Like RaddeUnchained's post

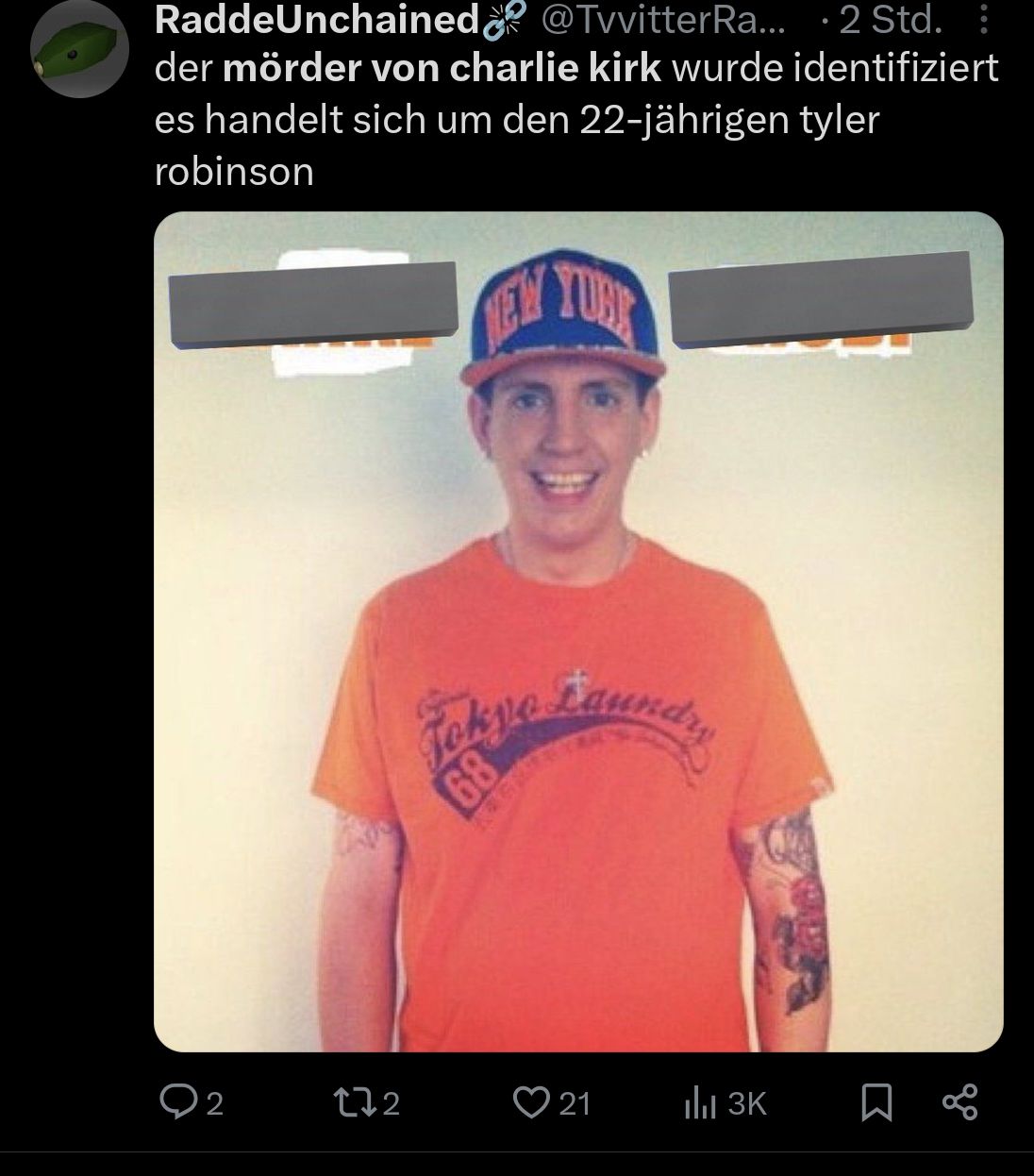(x=530, y=1102)
